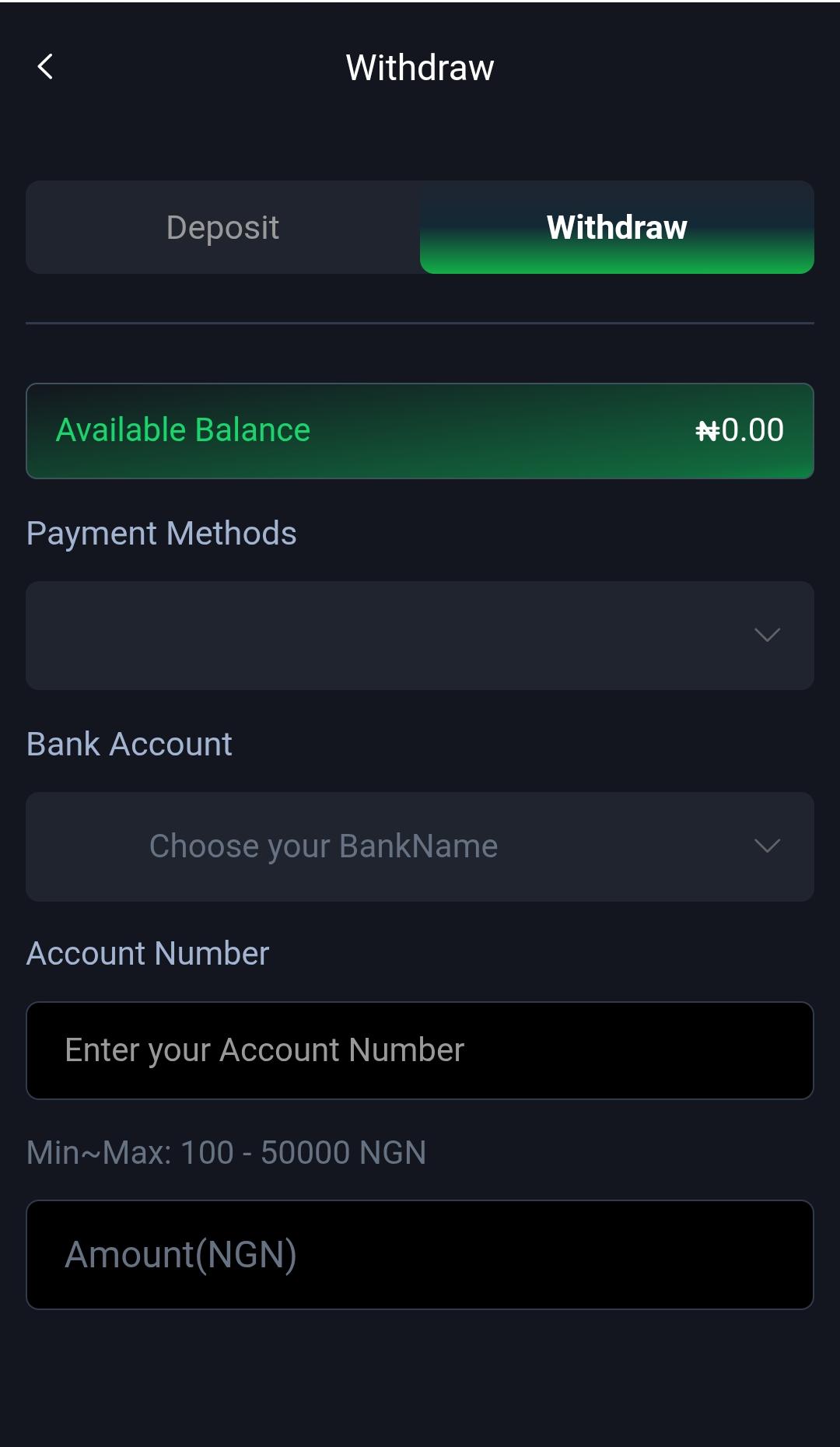Click the Bank Account dropdown chevron
This screenshot has height=1447, width=840.
click(768, 846)
